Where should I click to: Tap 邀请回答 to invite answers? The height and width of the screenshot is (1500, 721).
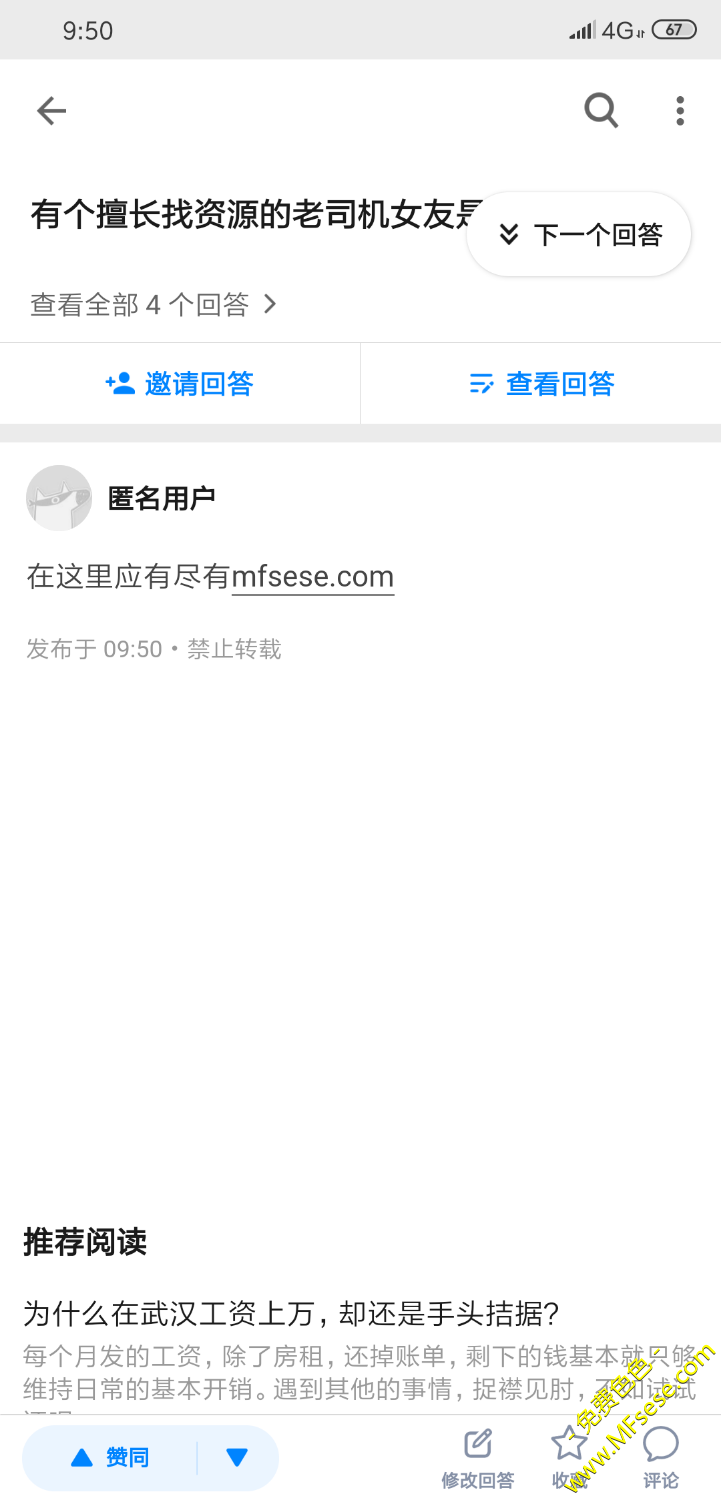[x=180, y=384]
